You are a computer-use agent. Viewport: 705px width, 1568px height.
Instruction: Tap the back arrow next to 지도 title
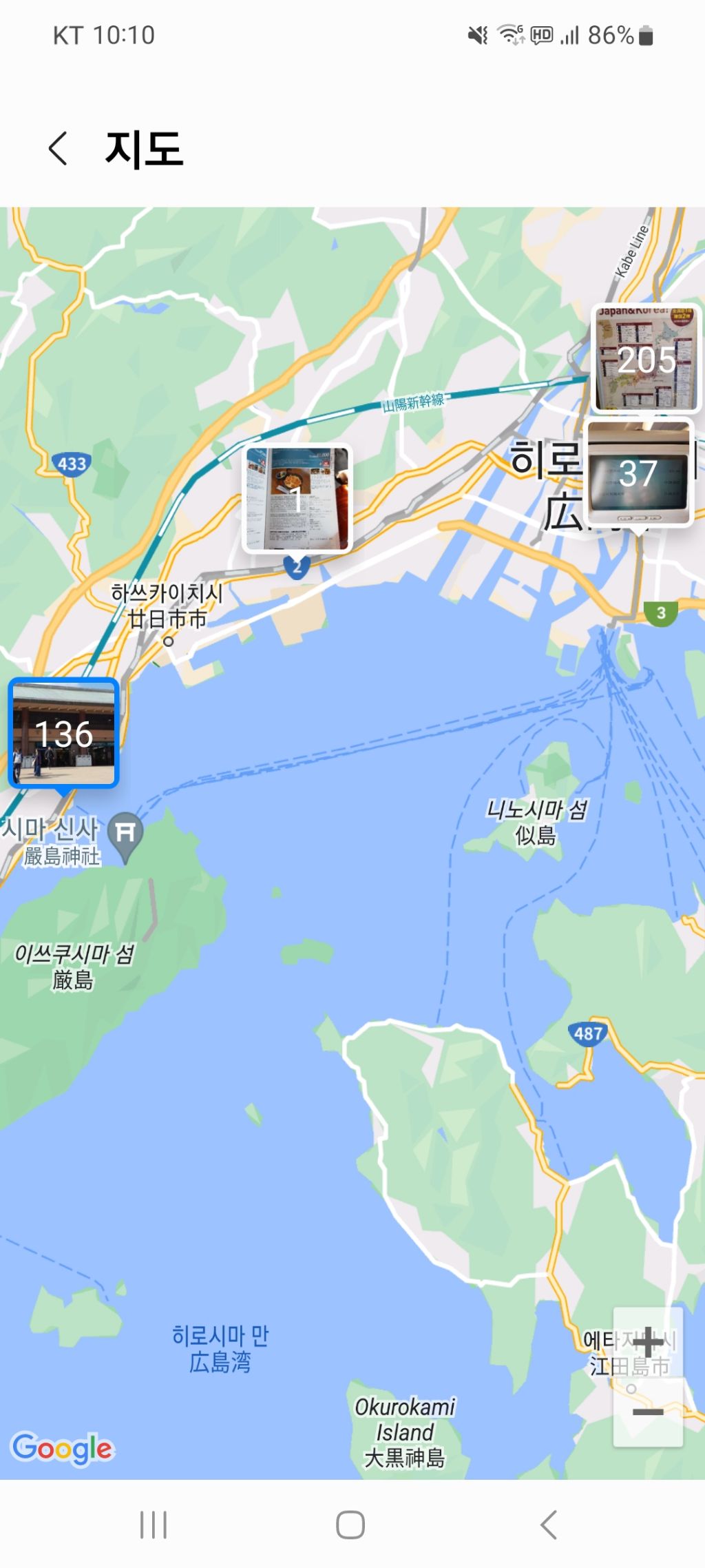[x=58, y=147]
